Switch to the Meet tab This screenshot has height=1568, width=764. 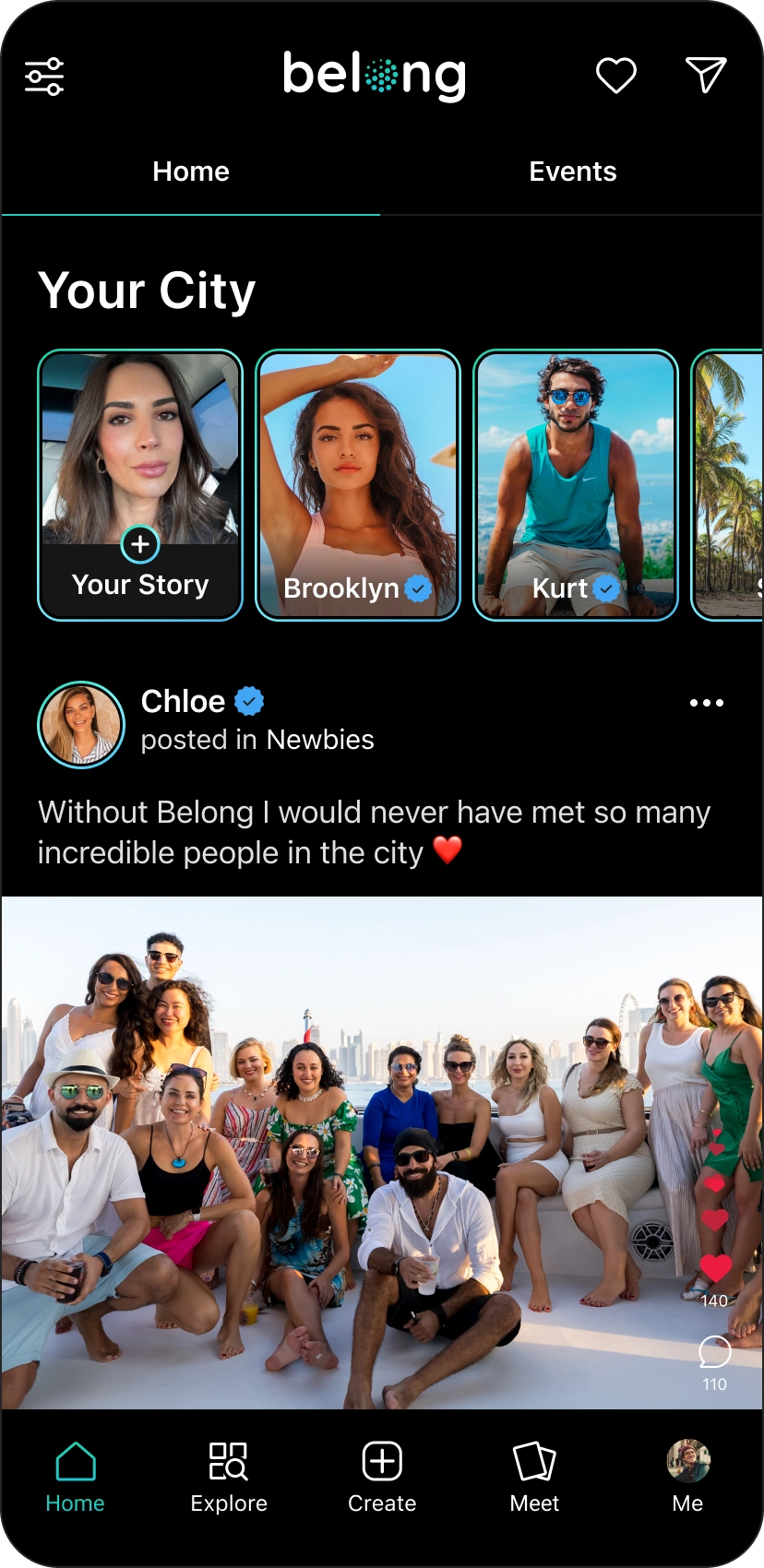(534, 1477)
